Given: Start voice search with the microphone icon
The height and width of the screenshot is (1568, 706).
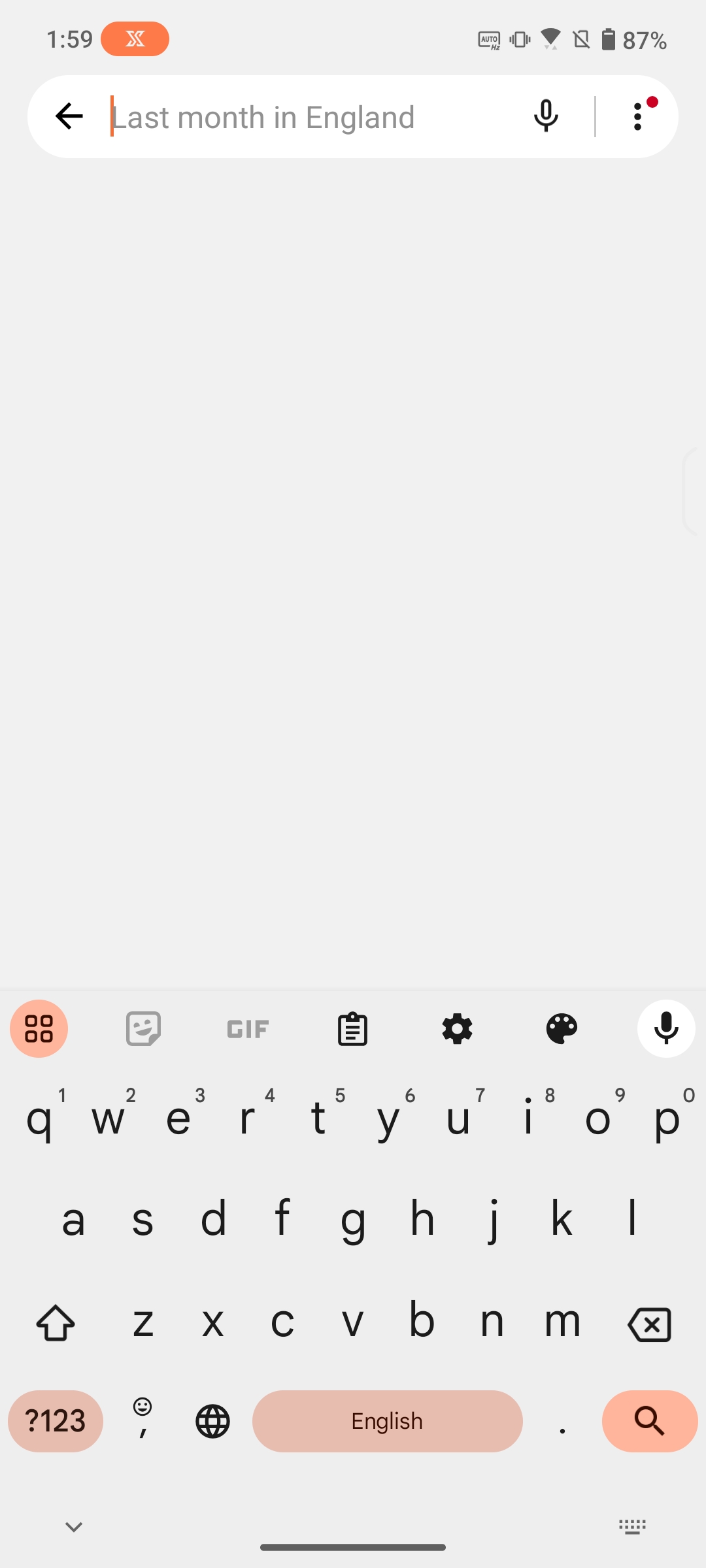Looking at the screenshot, I should [x=546, y=116].
